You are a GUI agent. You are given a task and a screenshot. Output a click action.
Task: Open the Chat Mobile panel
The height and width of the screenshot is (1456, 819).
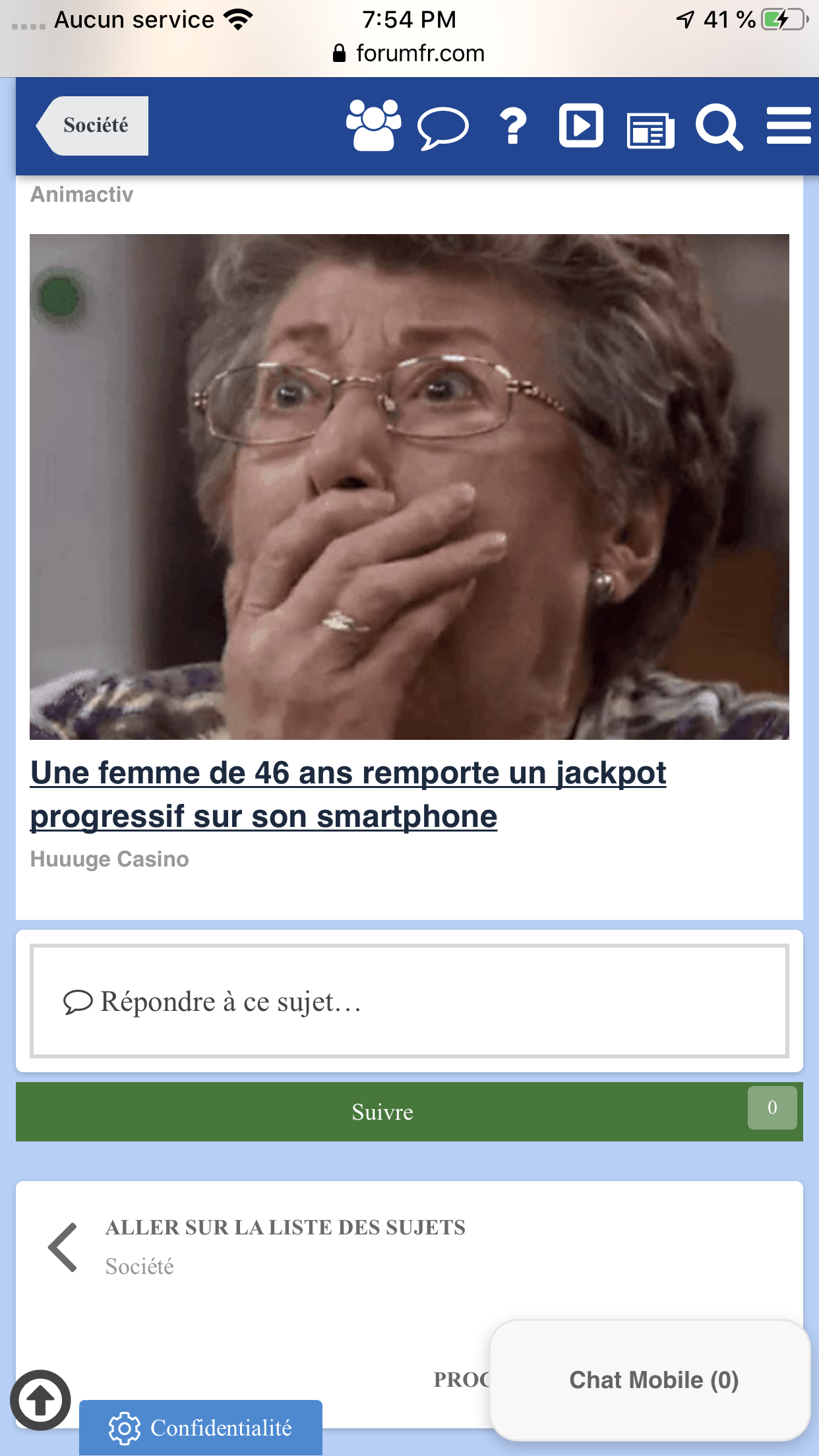click(x=652, y=1380)
